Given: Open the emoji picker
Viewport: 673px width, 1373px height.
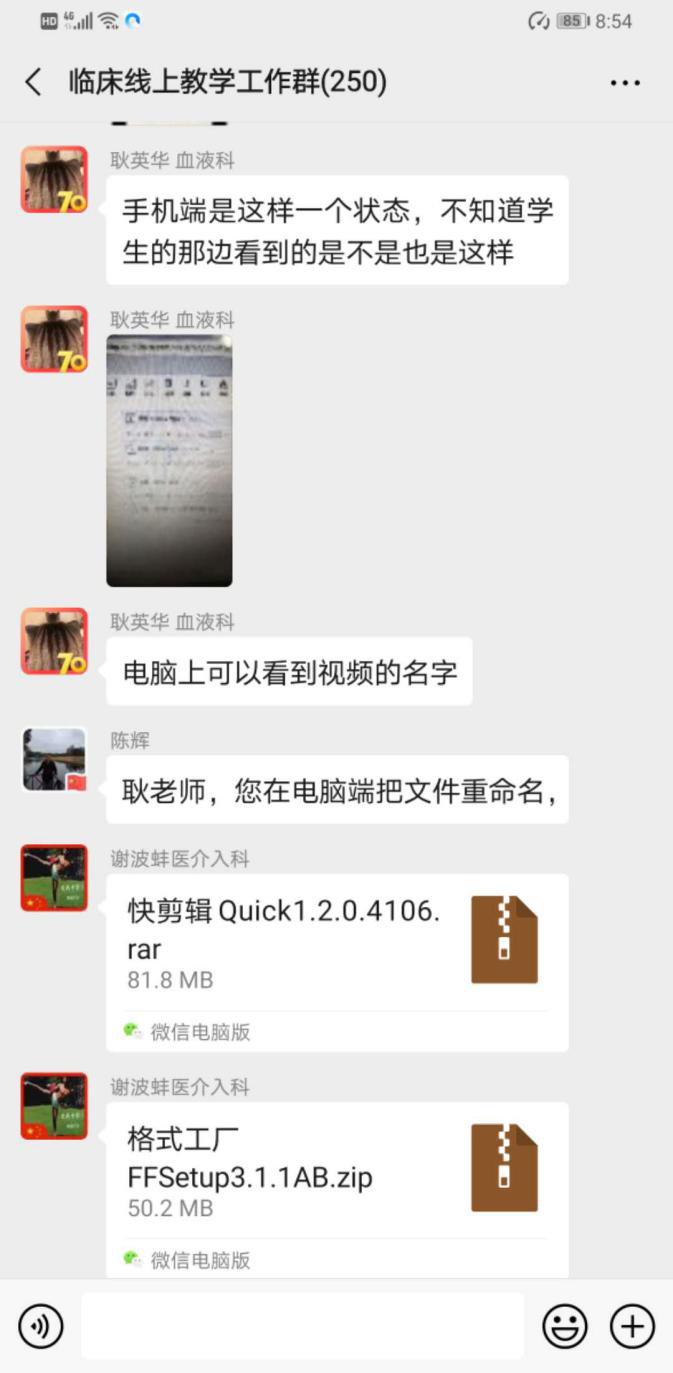Looking at the screenshot, I should point(565,1326).
